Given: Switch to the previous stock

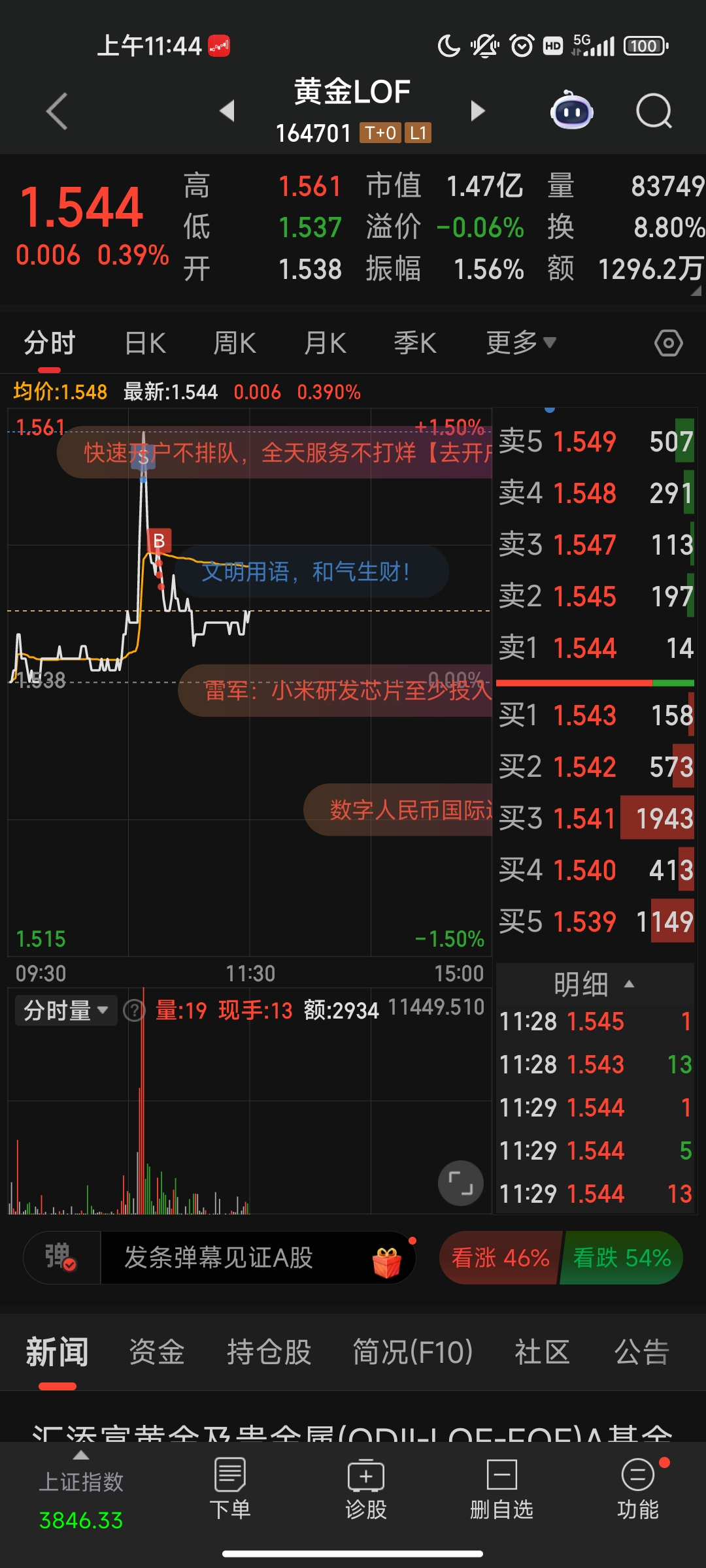Looking at the screenshot, I should tap(227, 111).
